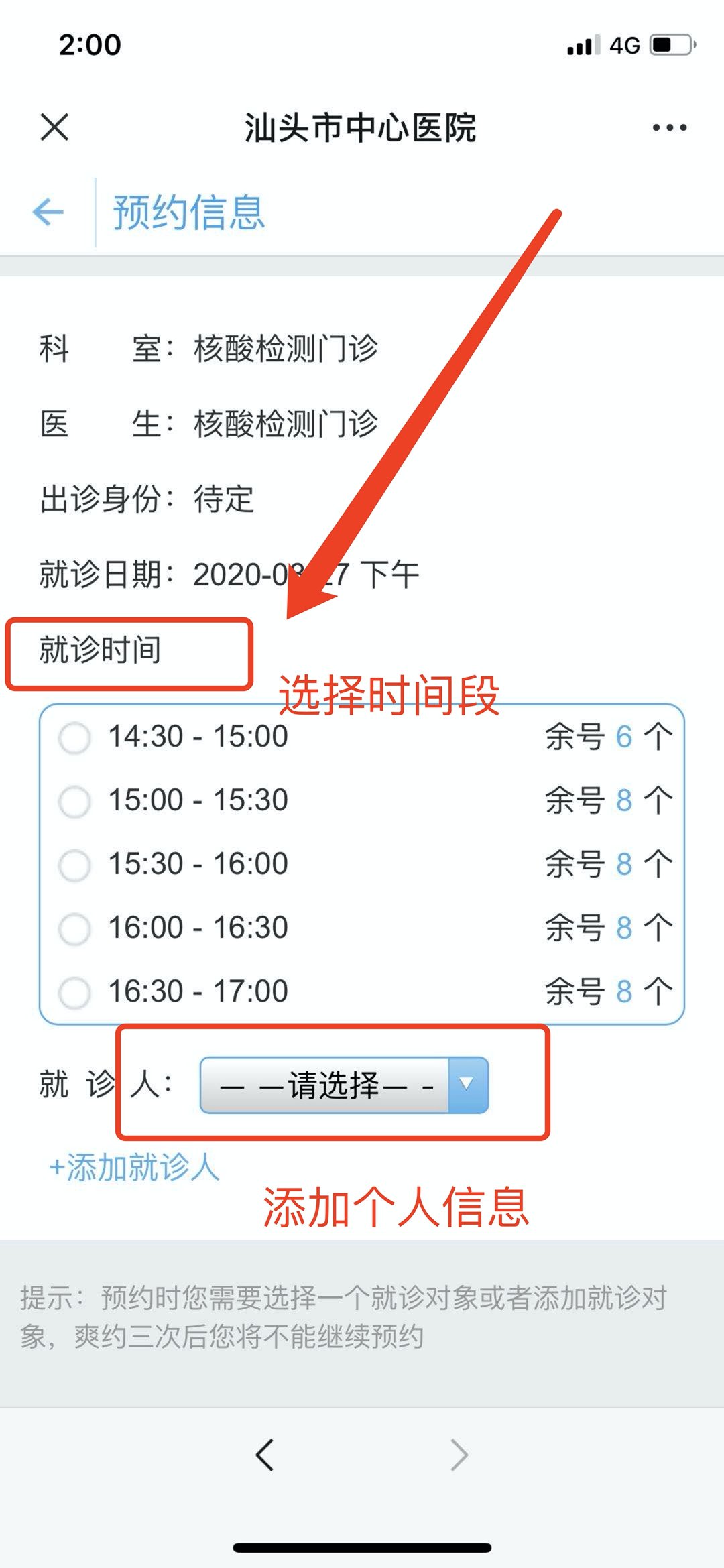Screen dimensions: 724x1568
Task: Pick the 16:00 - 16:30 time slot
Action: point(74,929)
